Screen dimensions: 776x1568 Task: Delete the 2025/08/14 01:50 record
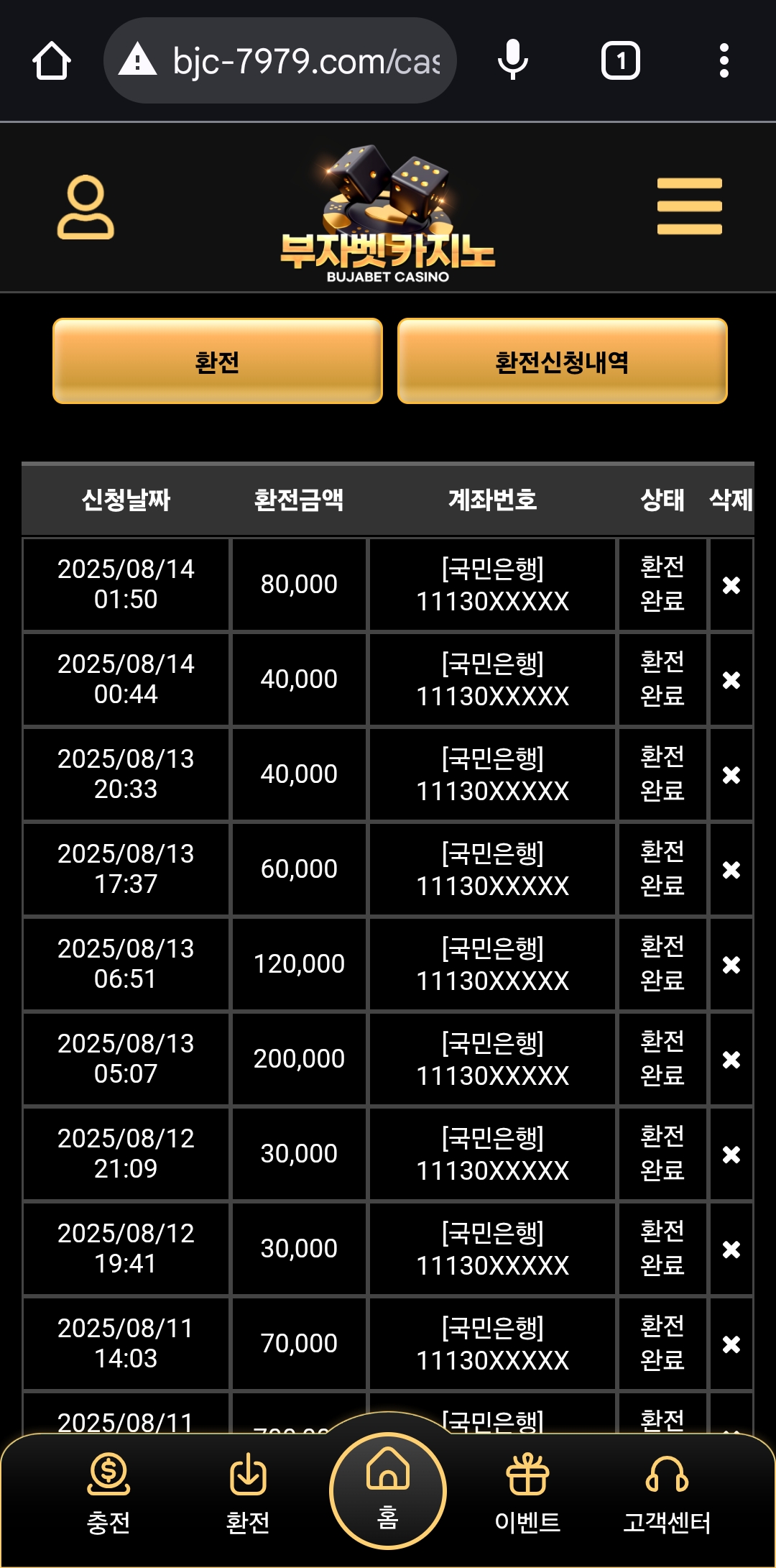click(x=731, y=585)
